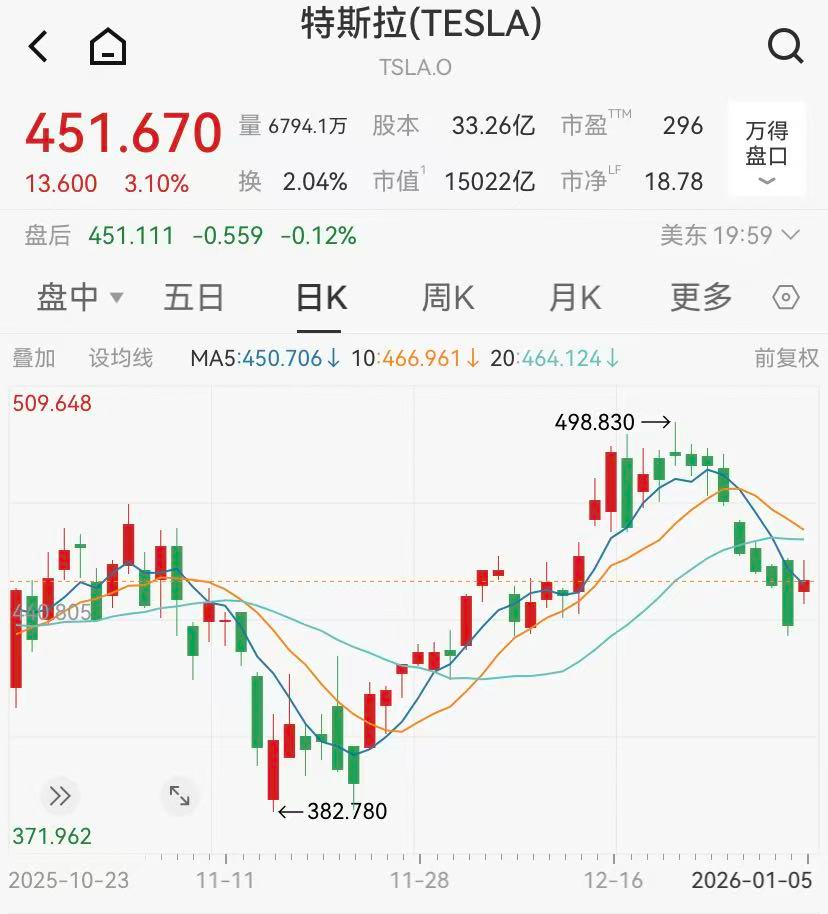
Task: Expand the 万得盘口 panel
Action: 767,150
